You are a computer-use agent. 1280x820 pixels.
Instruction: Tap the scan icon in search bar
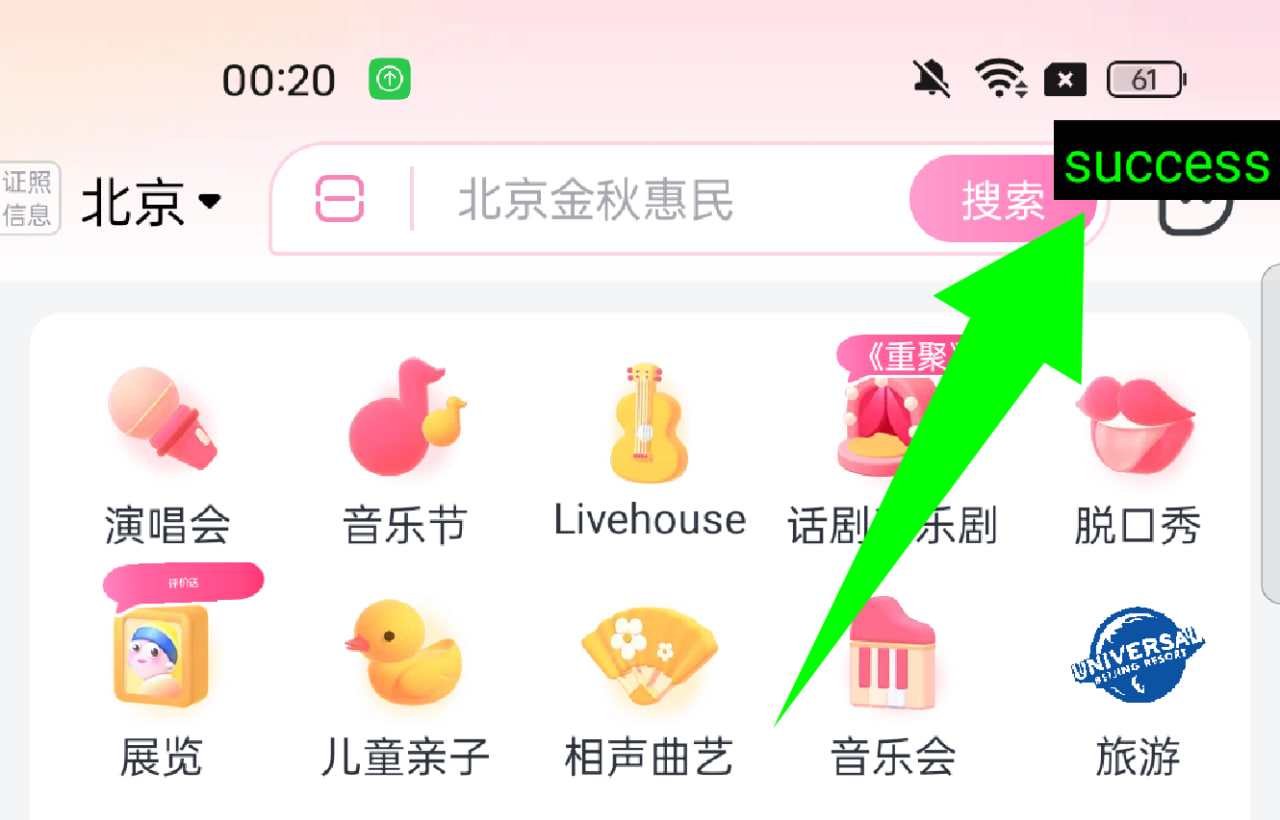pyautogui.click(x=340, y=199)
